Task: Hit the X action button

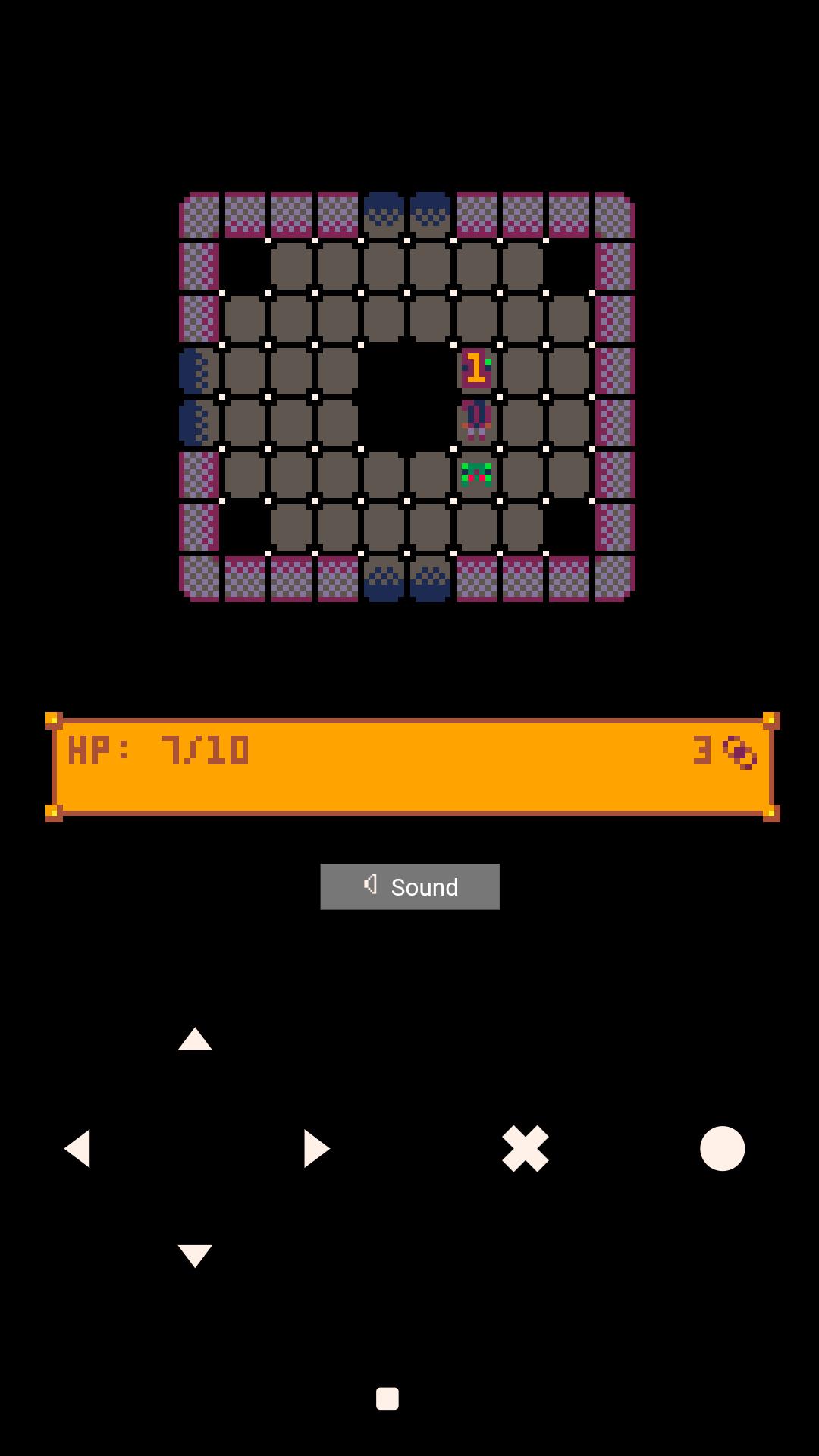Action: pos(525,1148)
